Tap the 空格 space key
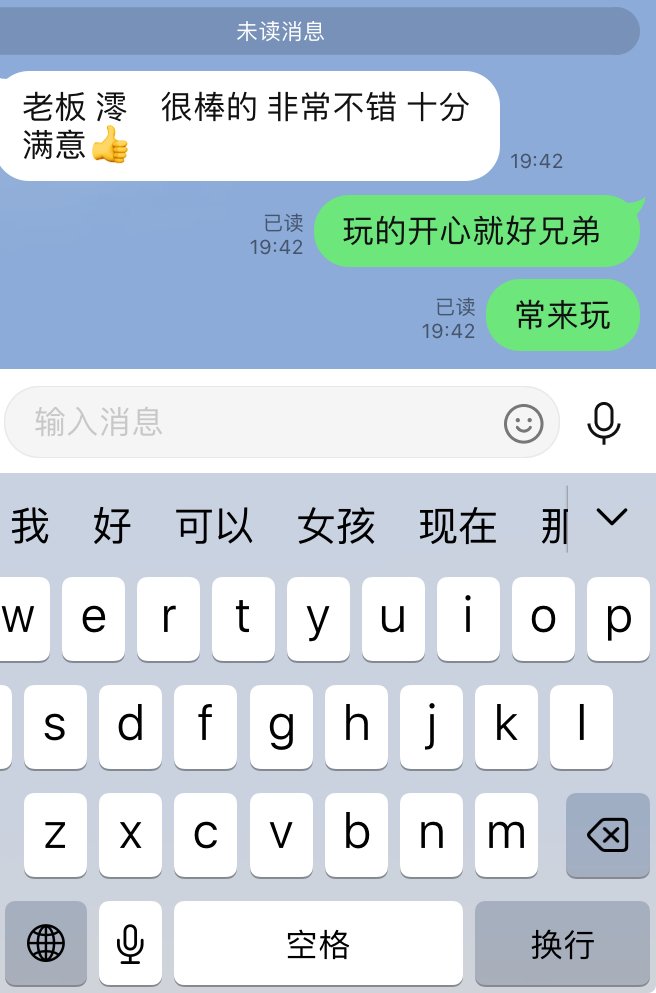The height and width of the screenshot is (993, 656). pyautogui.click(x=318, y=942)
